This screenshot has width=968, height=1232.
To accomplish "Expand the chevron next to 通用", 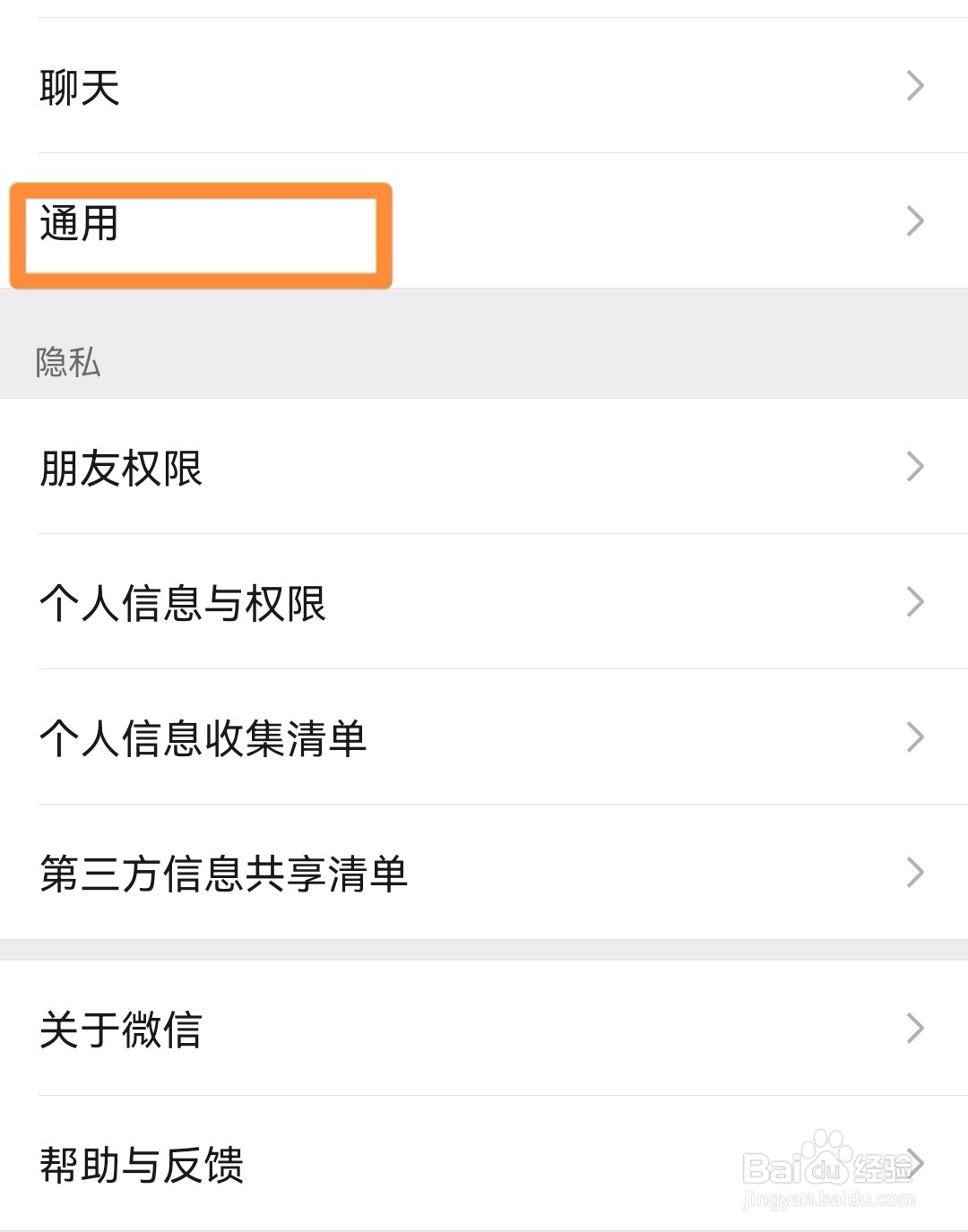I will point(915,220).
